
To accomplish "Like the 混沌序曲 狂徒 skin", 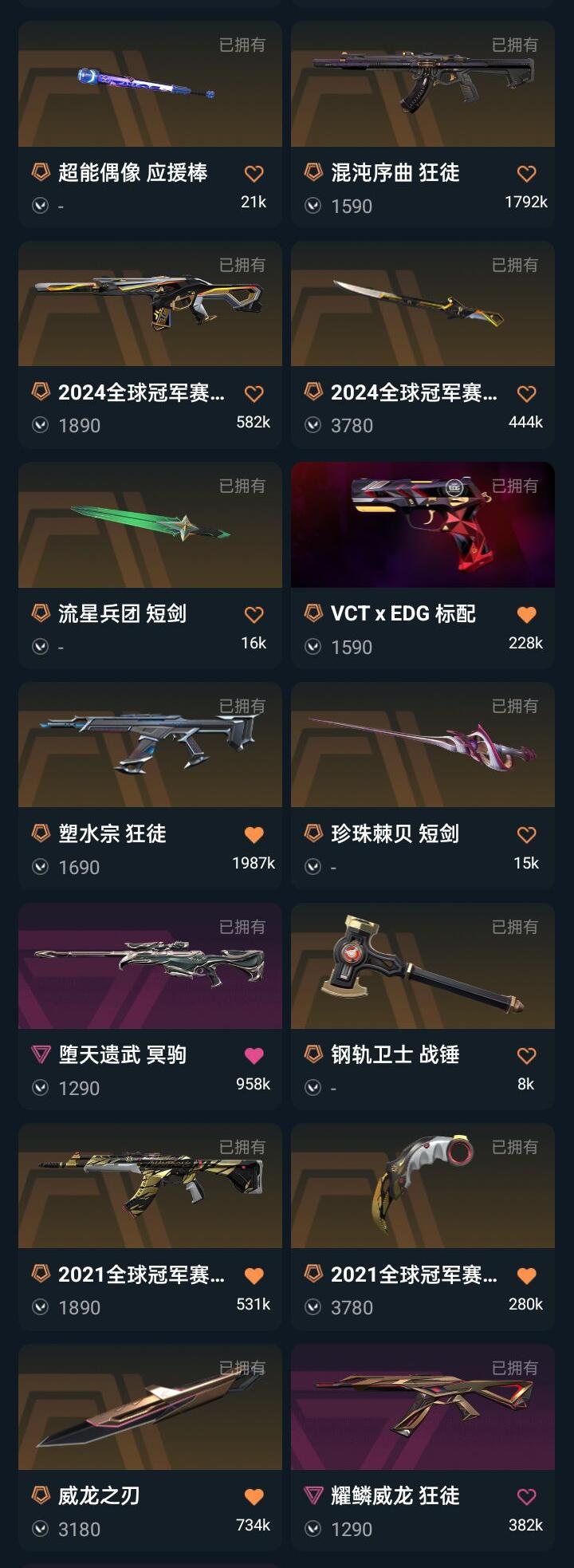I will (x=526, y=173).
